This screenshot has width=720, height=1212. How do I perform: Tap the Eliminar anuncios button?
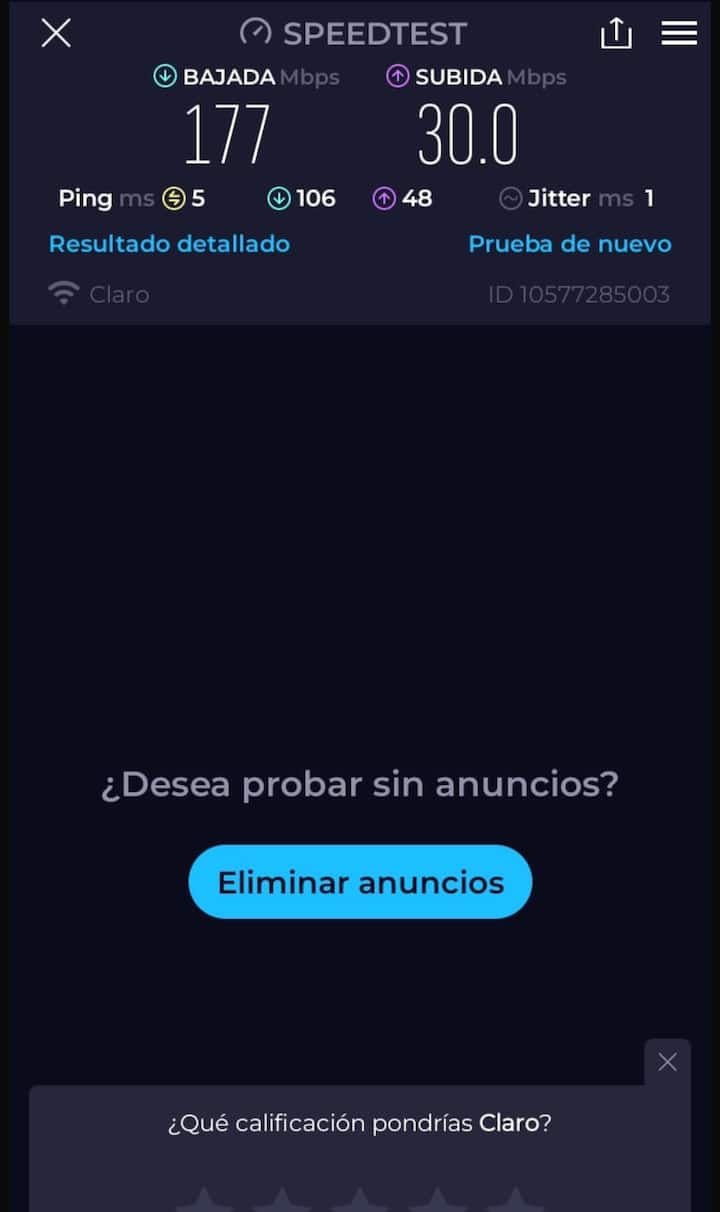[x=360, y=882]
